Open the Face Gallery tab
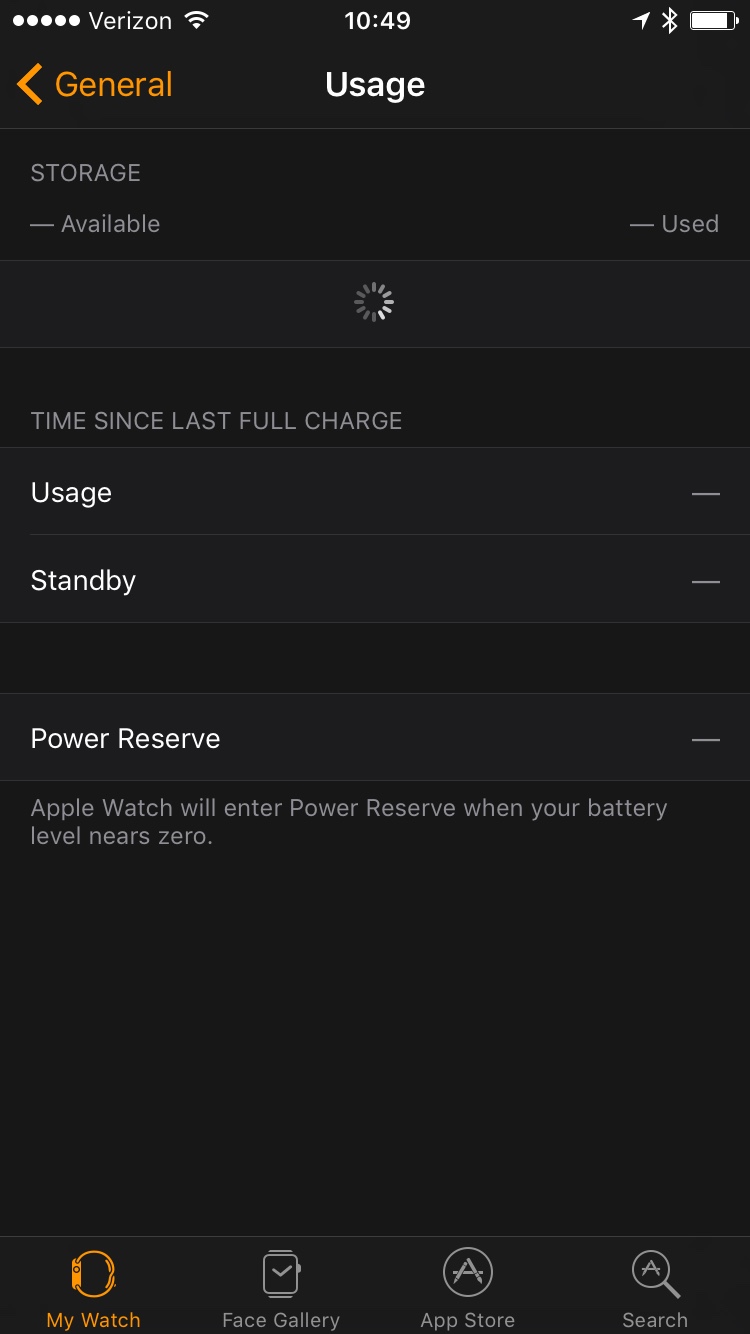Viewport: 750px width, 1334px height. pos(281,1288)
